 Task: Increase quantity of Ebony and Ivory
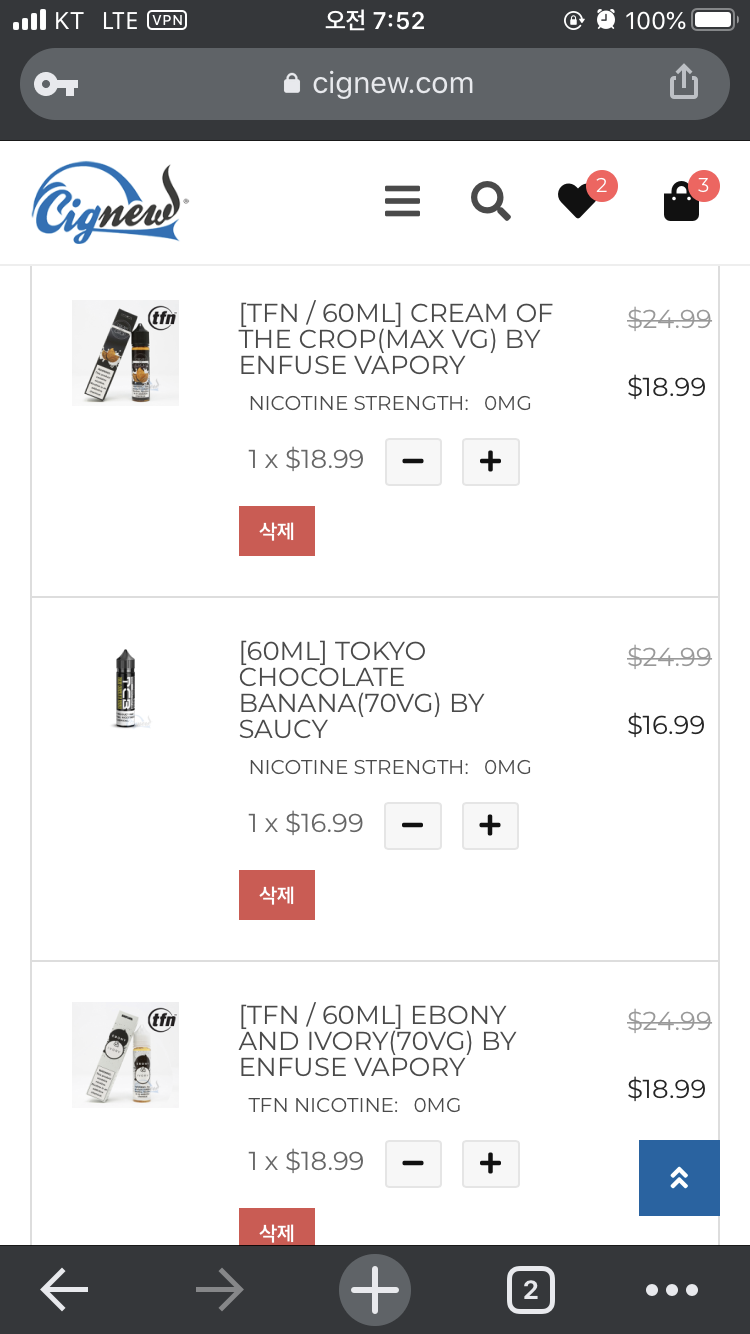click(490, 1164)
